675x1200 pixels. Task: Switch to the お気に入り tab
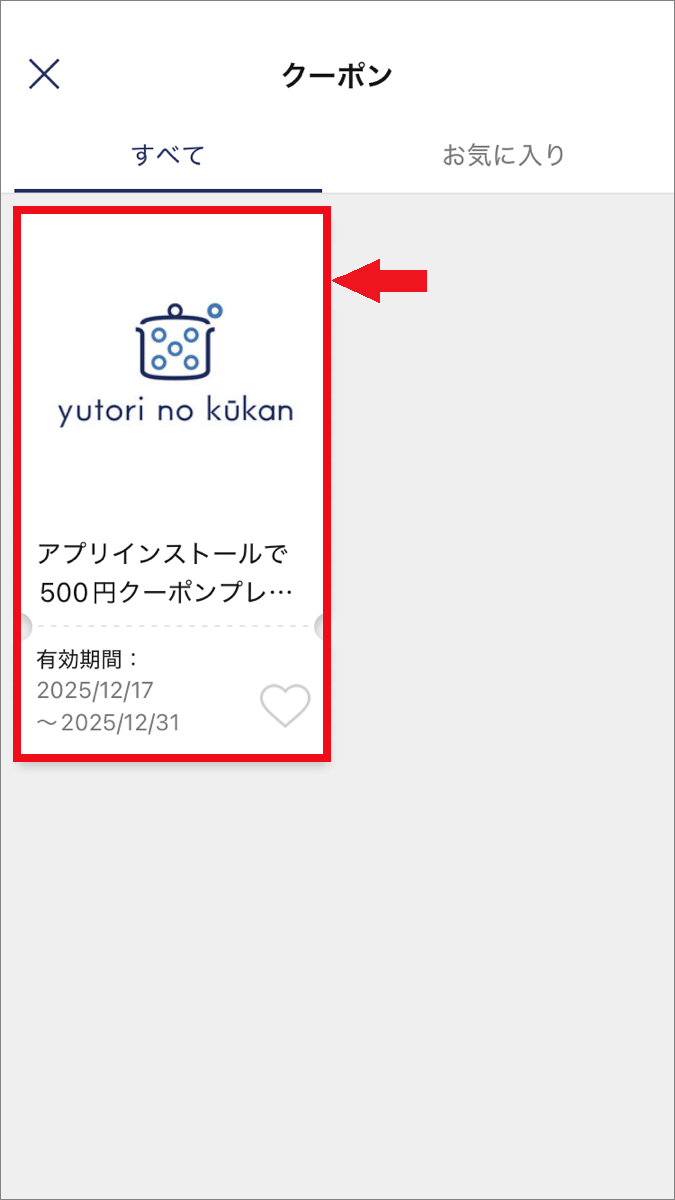504,155
